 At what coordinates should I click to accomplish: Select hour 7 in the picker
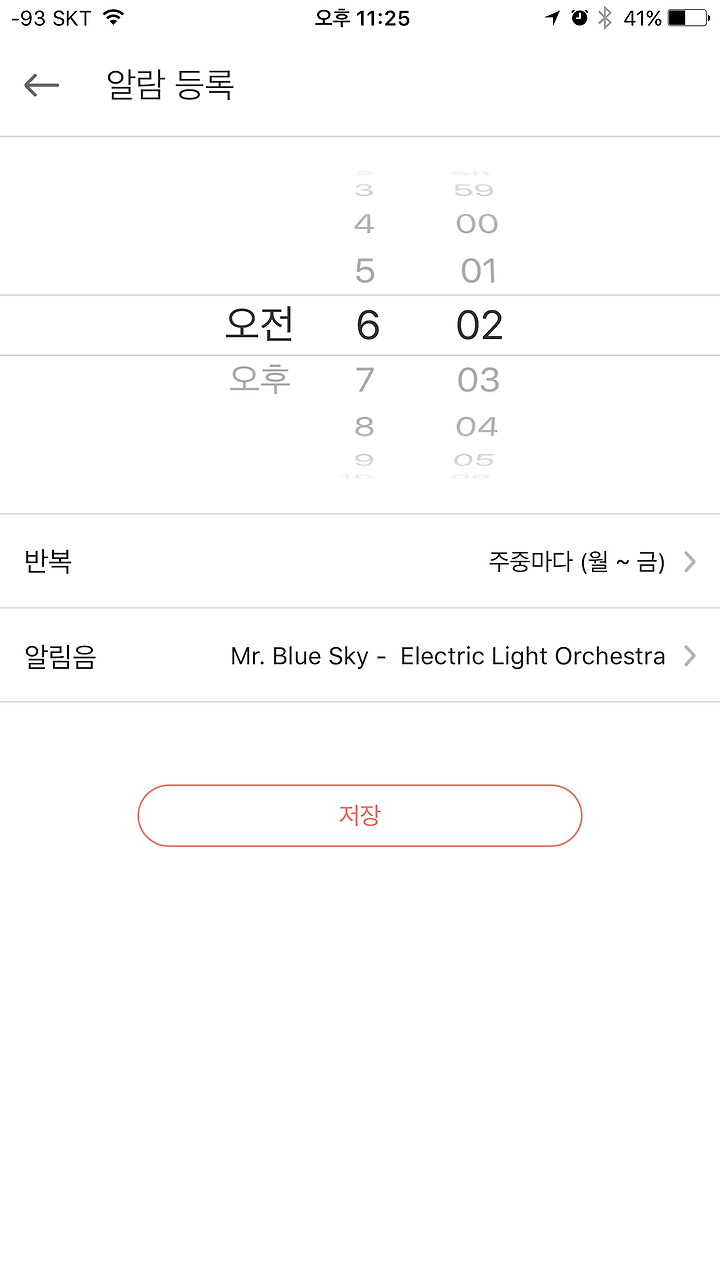coord(365,380)
